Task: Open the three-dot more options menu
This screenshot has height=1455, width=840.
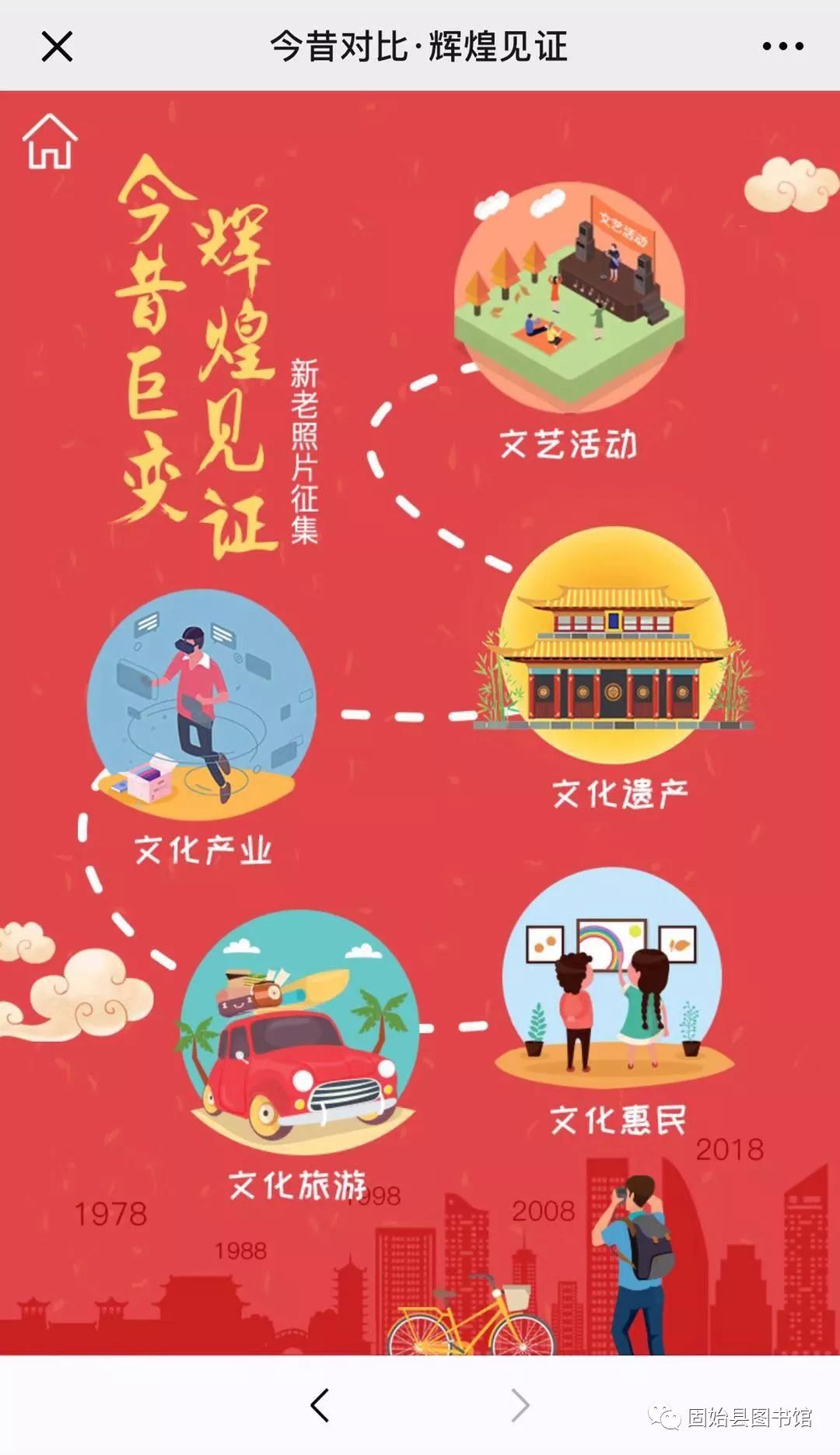Action: pos(782,47)
